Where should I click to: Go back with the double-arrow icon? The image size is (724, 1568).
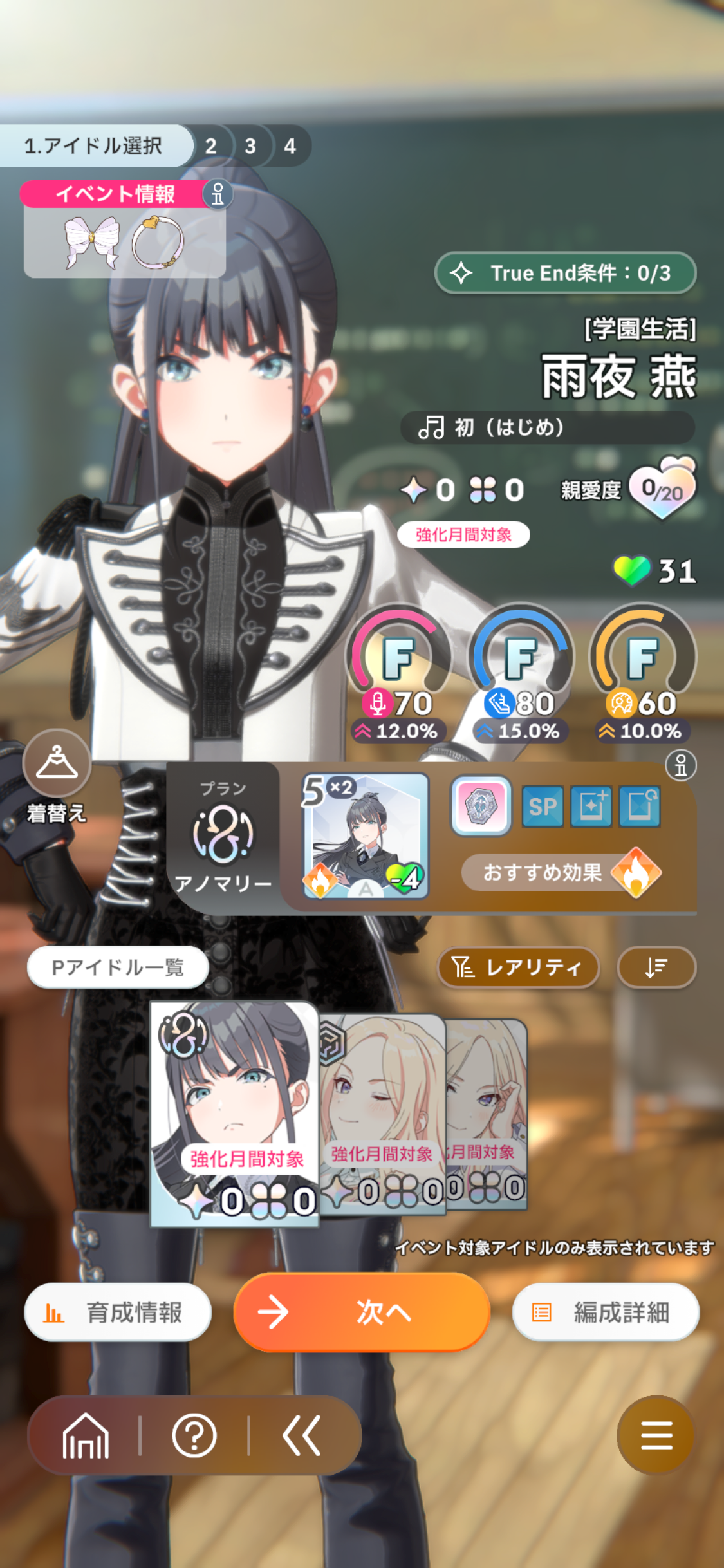301,1435
